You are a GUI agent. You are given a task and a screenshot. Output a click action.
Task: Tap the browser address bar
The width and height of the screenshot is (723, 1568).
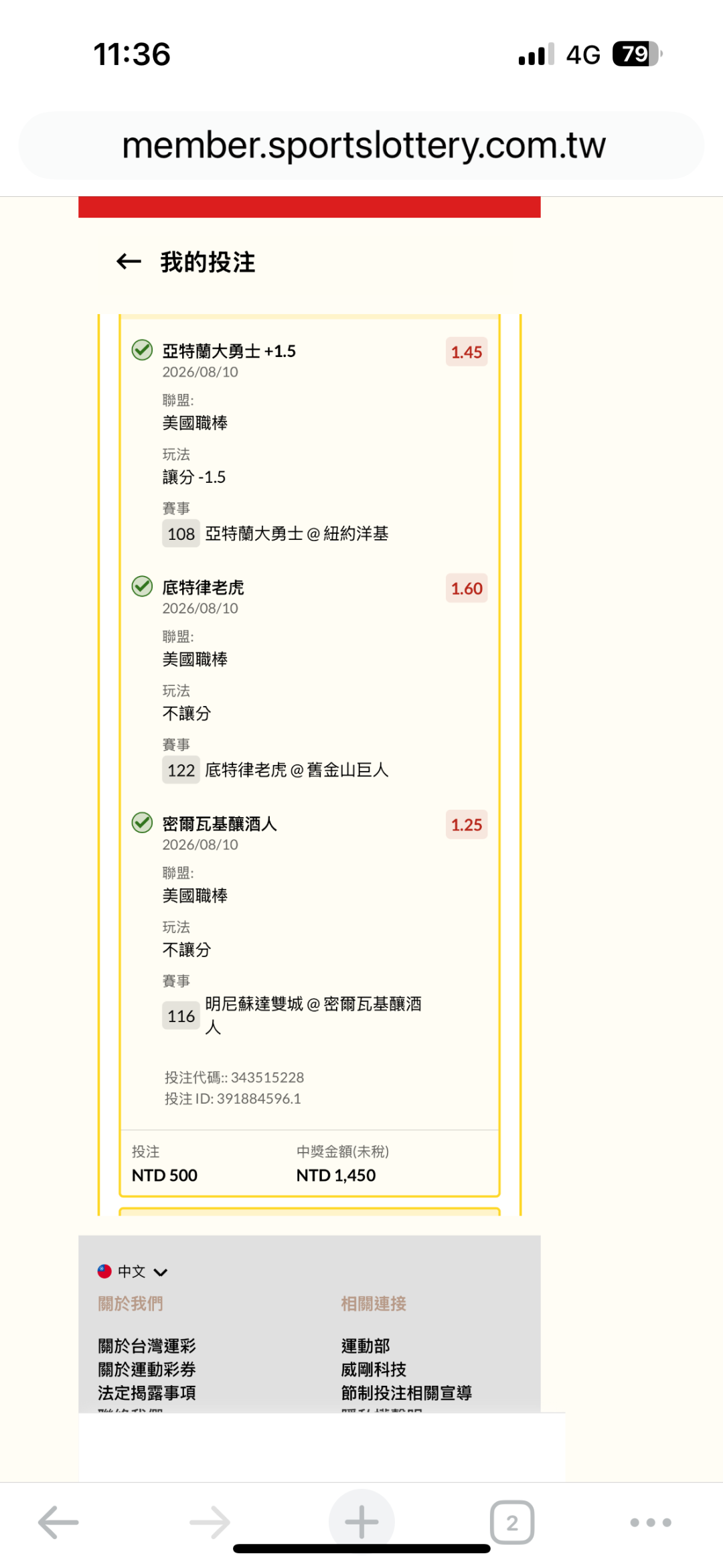click(361, 145)
